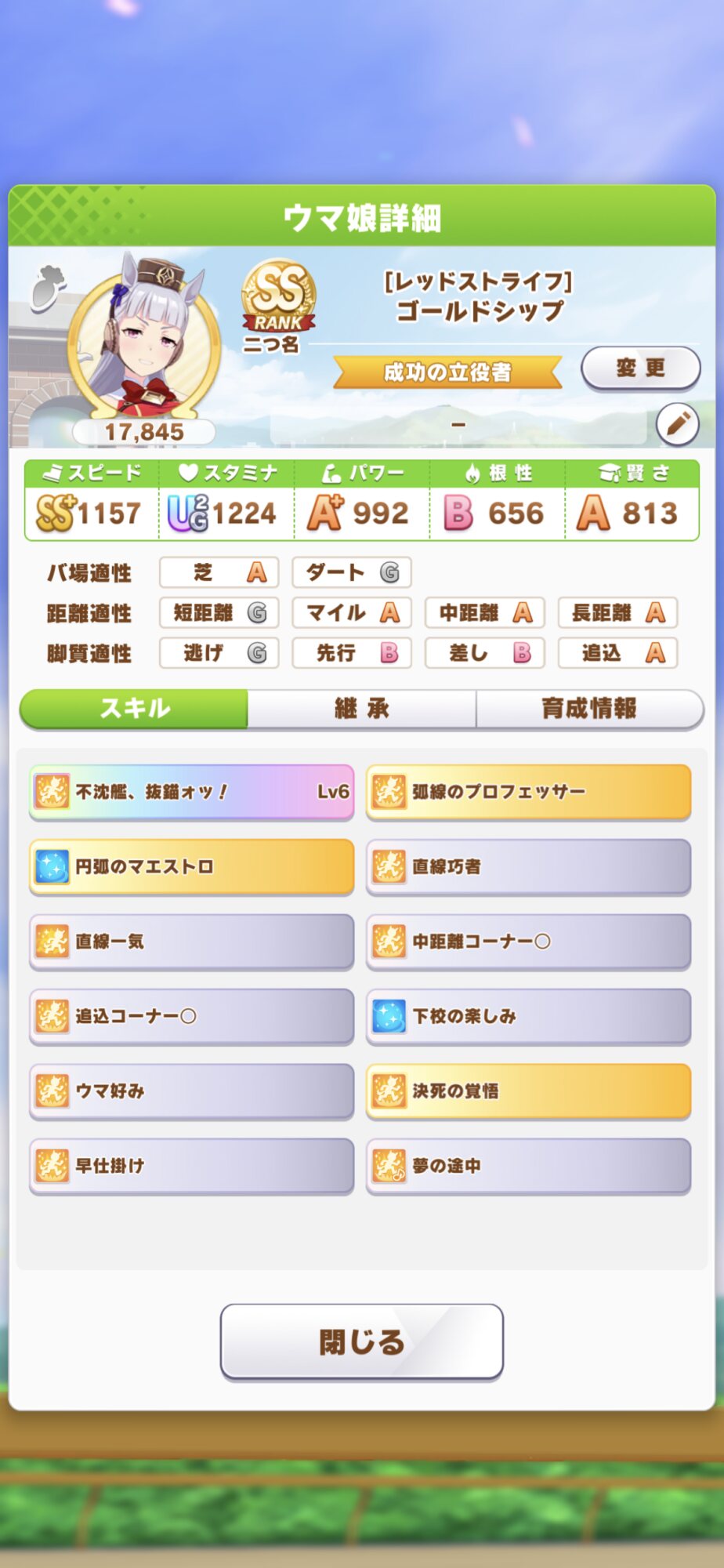The height and width of the screenshot is (1568, 724).
Task: View the 中距離コーナー○ skill
Action: (x=528, y=941)
